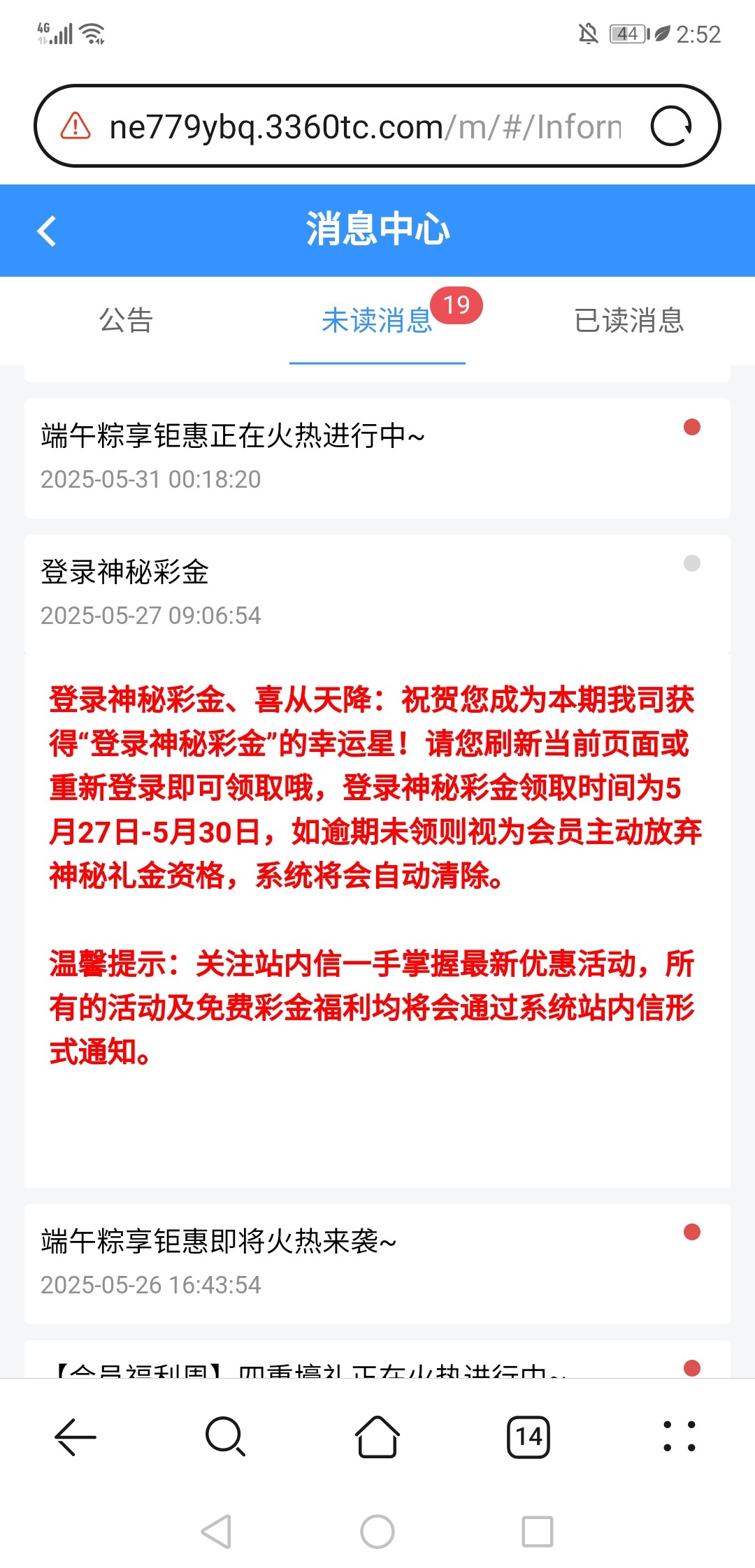Reload the page using the refresh icon
Viewport: 755px width, 1568px height.
click(x=671, y=126)
